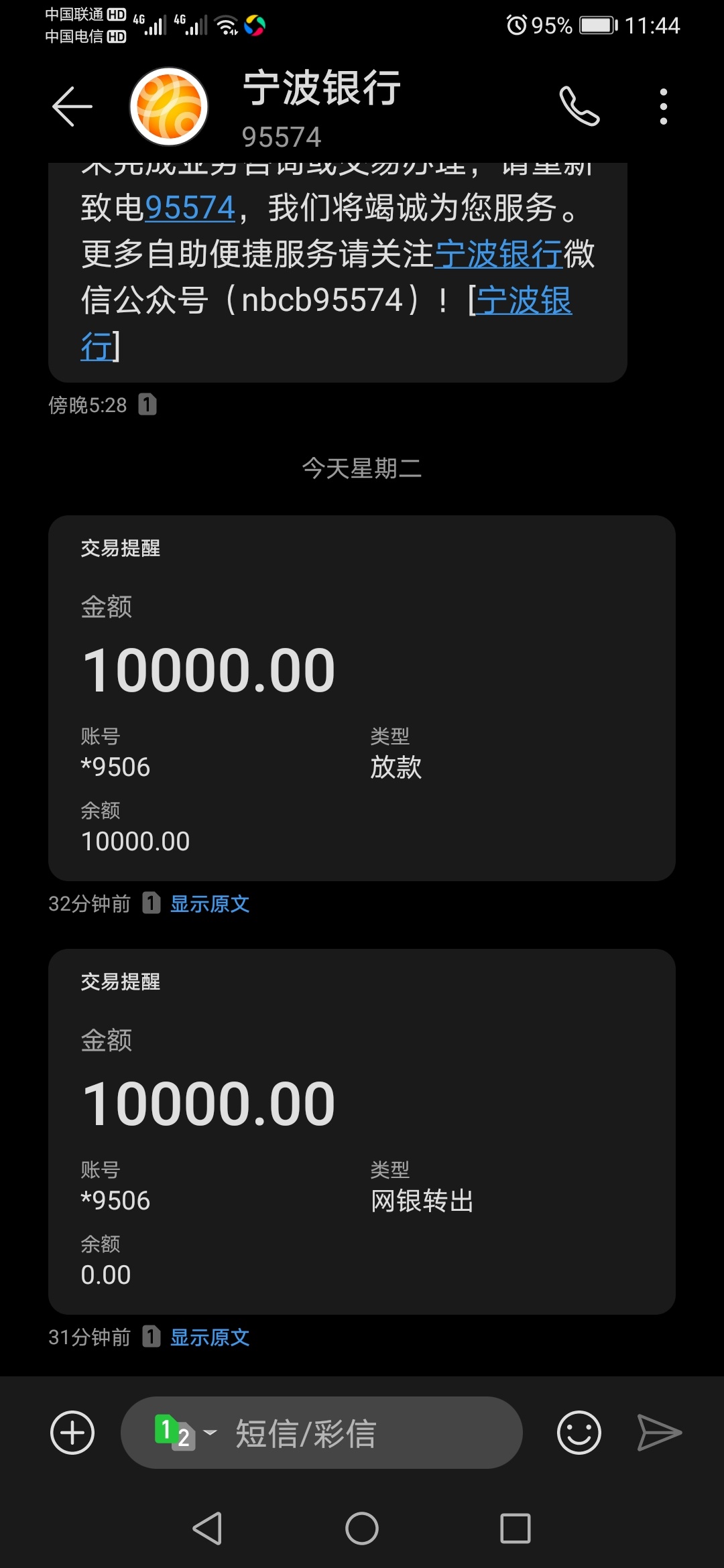The image size is (724, 1568).
Task: Open the 宁波银行 contact avatar
Action: coord(169,107)
